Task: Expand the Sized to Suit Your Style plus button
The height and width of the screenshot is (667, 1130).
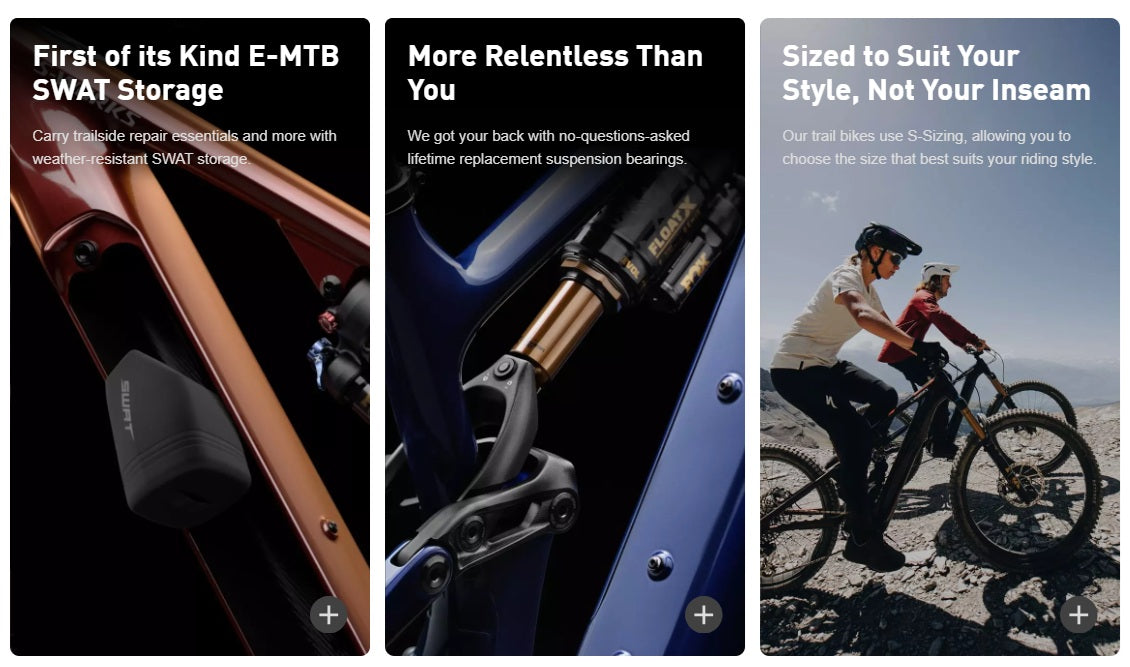Action: coord(1078,614)
